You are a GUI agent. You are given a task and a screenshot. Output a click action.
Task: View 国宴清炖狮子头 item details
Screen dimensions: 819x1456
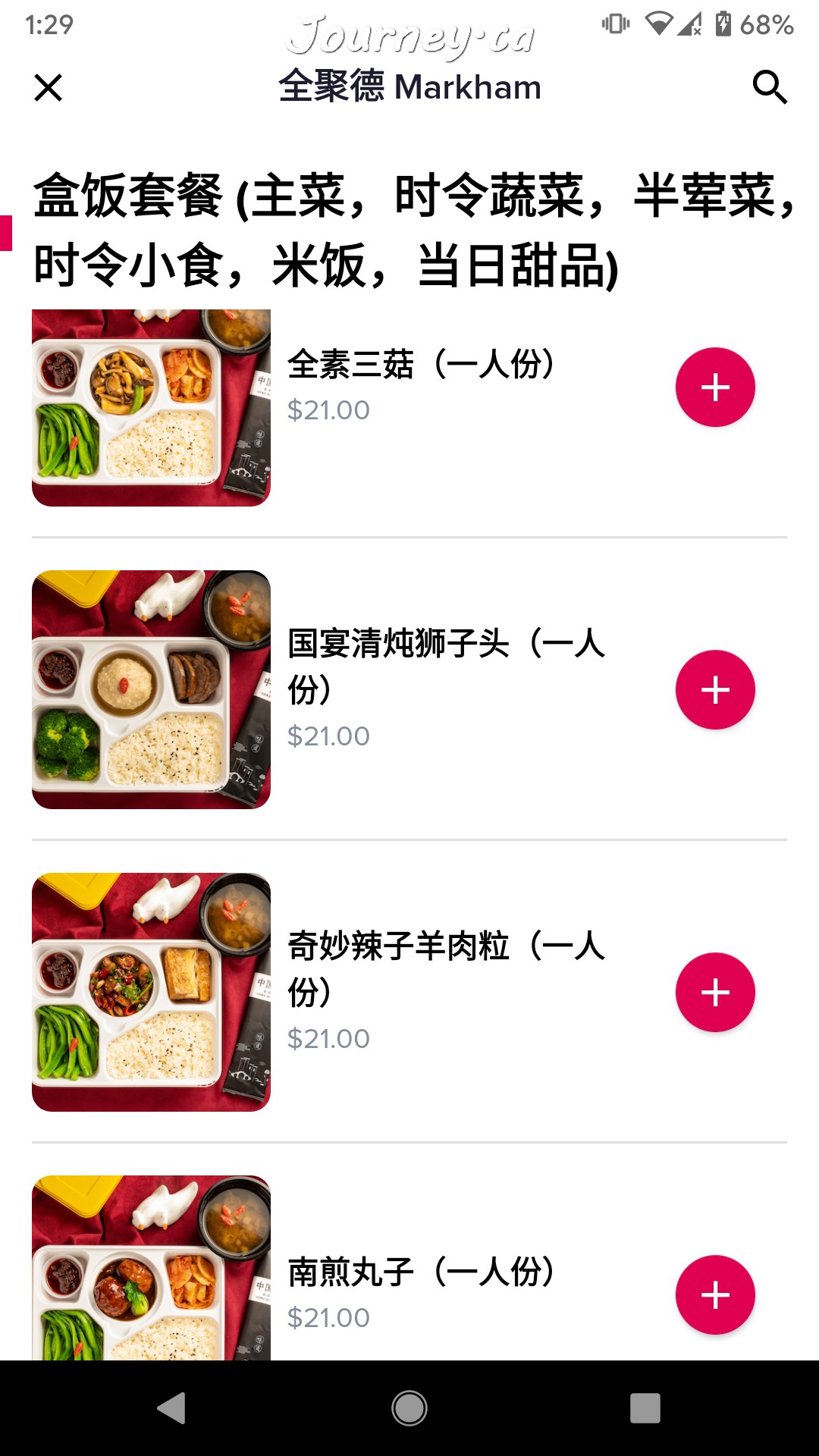(x=446, y=666)
